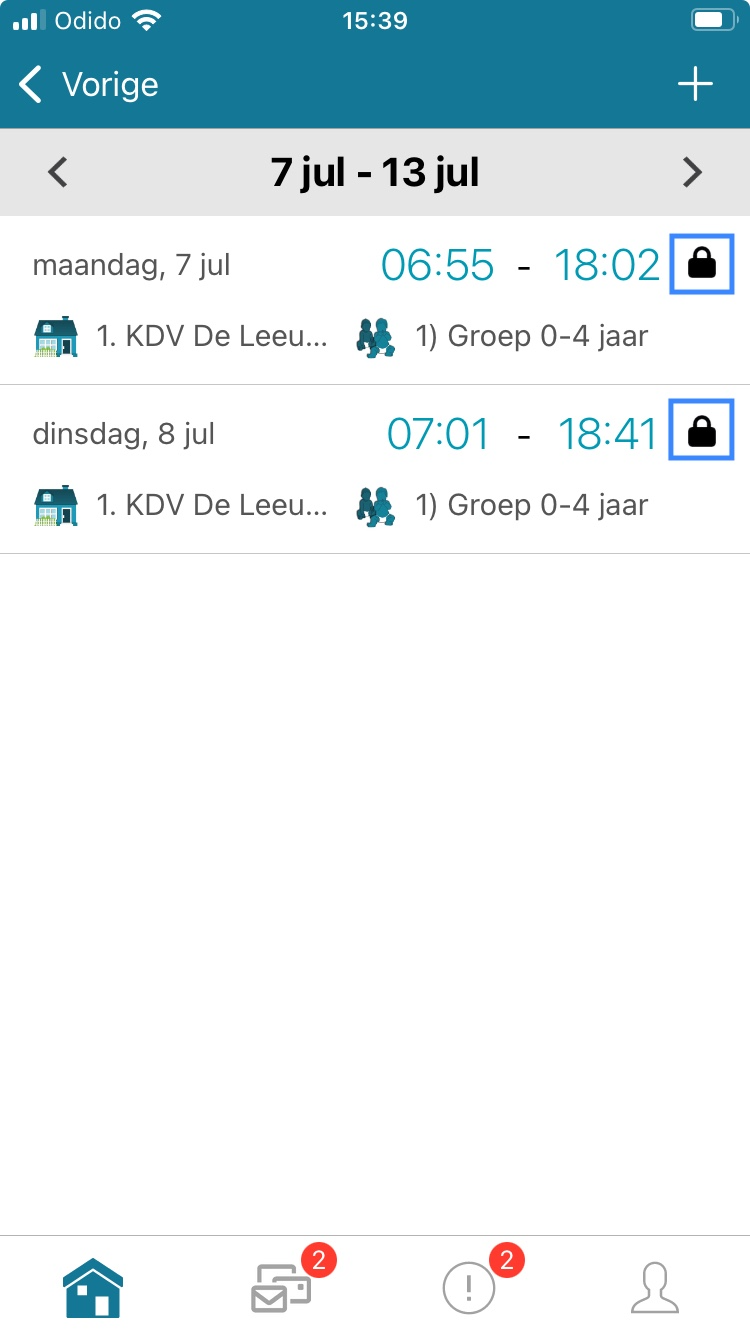Open the messages tab with 2 unread
Image resolution: width=750 pixels, height=1334 pixels.
pos(281,1286)
